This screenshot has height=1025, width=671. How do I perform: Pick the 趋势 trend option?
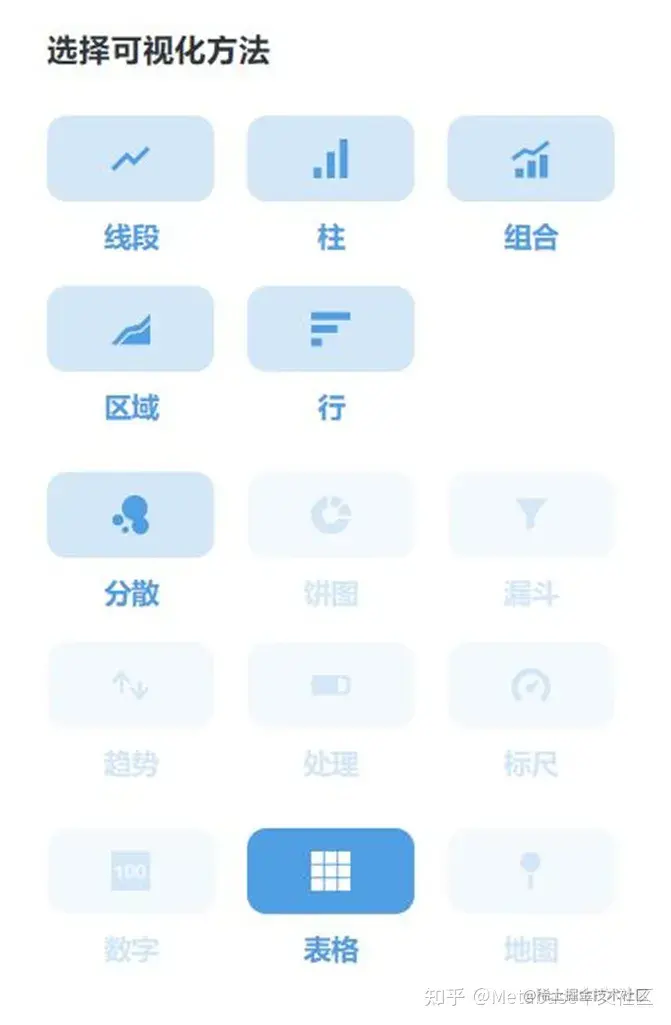130,685
